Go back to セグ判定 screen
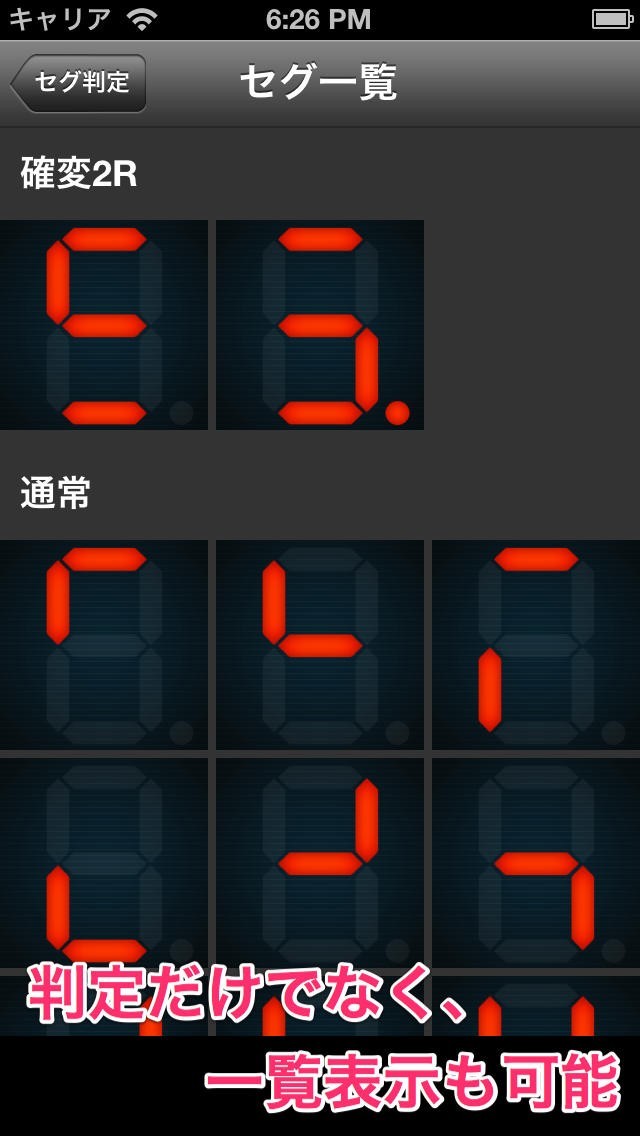Screen dimensions: 640x1136 pos(78,83)
